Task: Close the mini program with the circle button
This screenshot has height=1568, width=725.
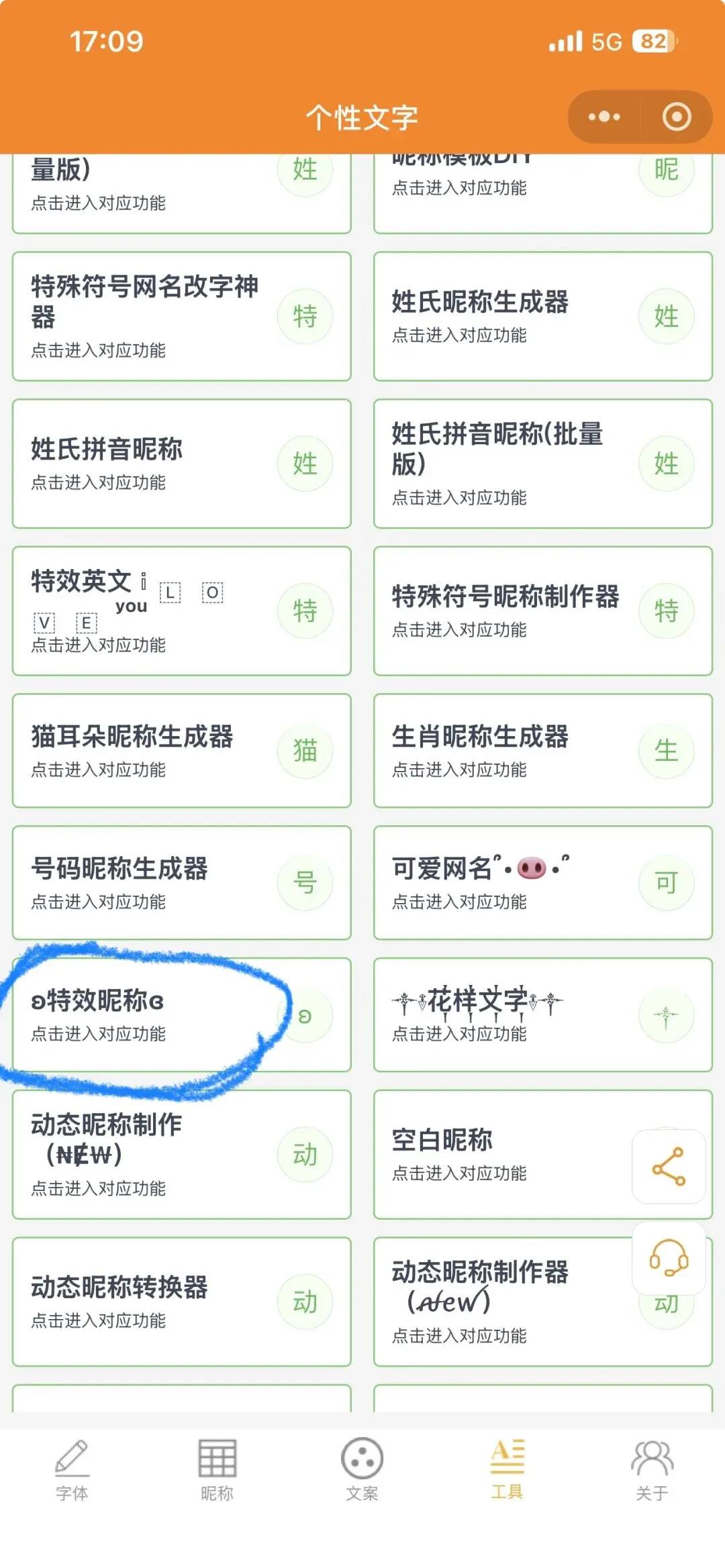Action: 676,117
